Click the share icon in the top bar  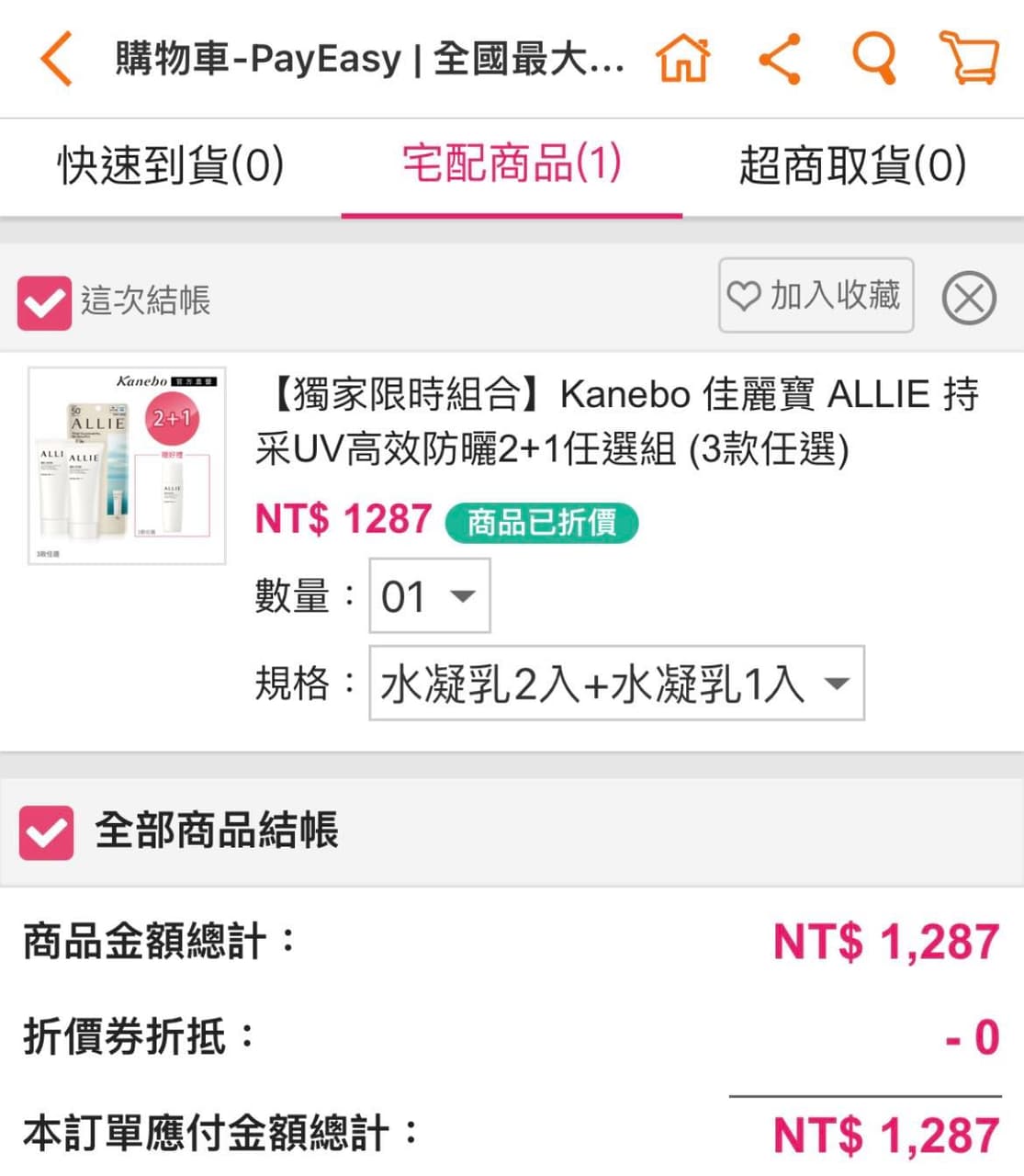point(780,58)
